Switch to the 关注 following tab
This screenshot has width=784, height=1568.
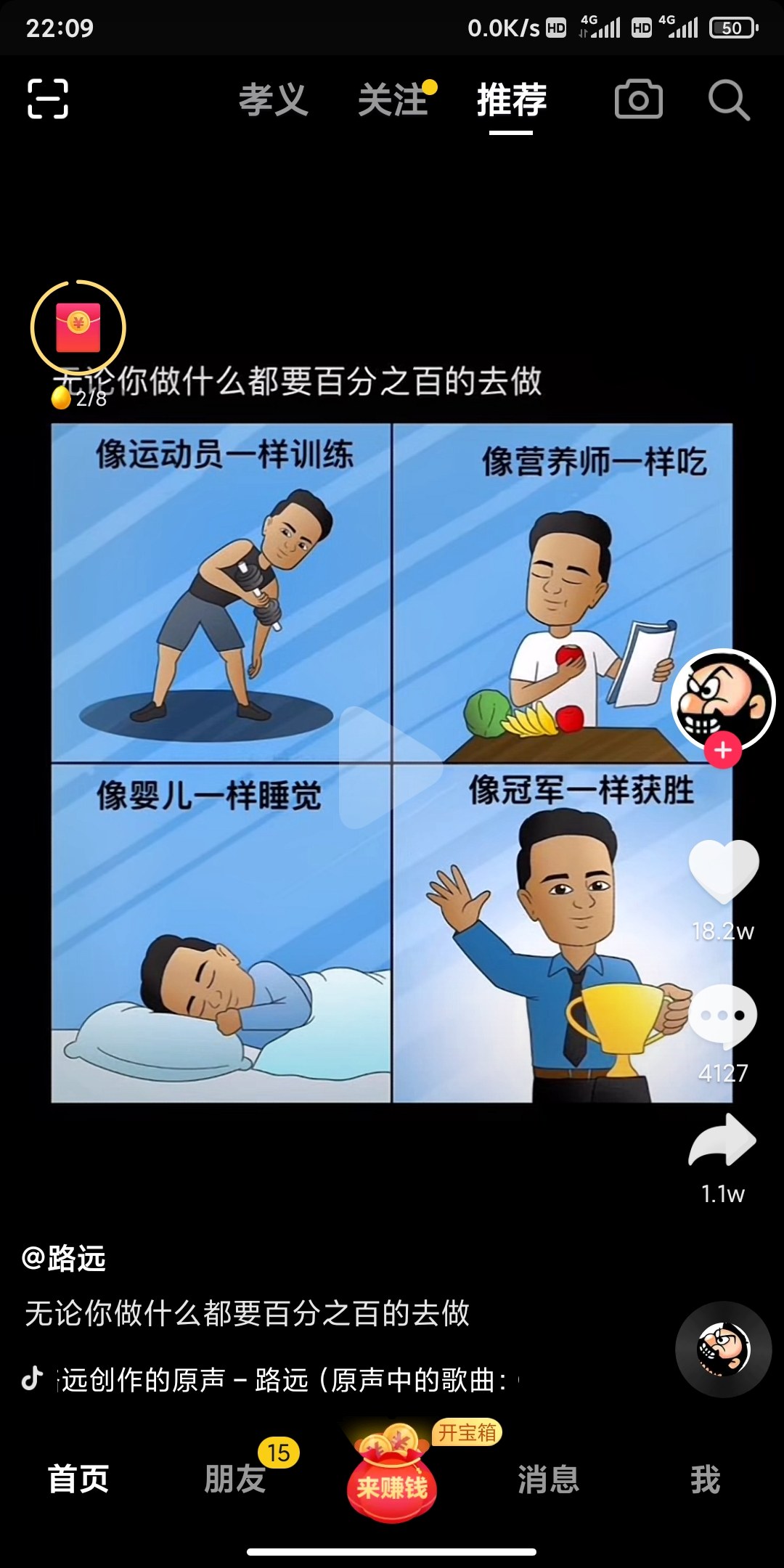tap(393, 100)
